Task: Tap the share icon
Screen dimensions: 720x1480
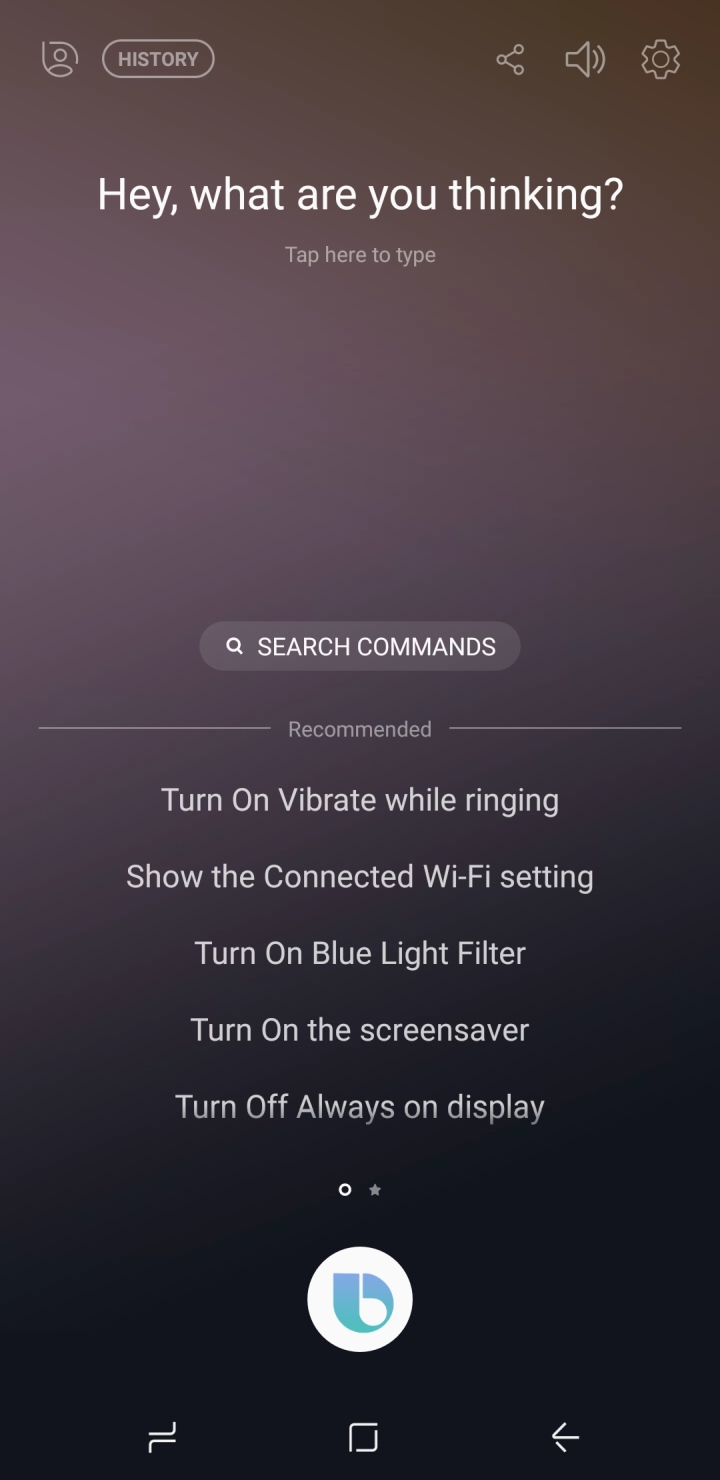Action: tap(510, 60)
